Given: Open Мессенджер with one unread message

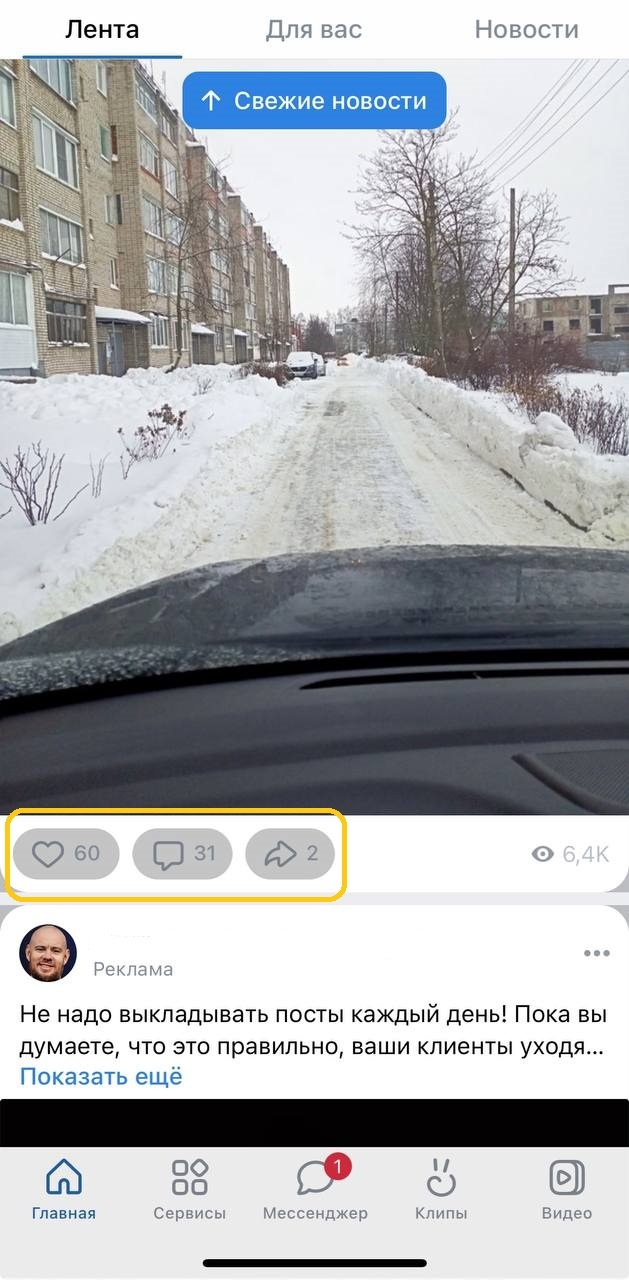Looking at the screenshot, I should (315, 1191).
